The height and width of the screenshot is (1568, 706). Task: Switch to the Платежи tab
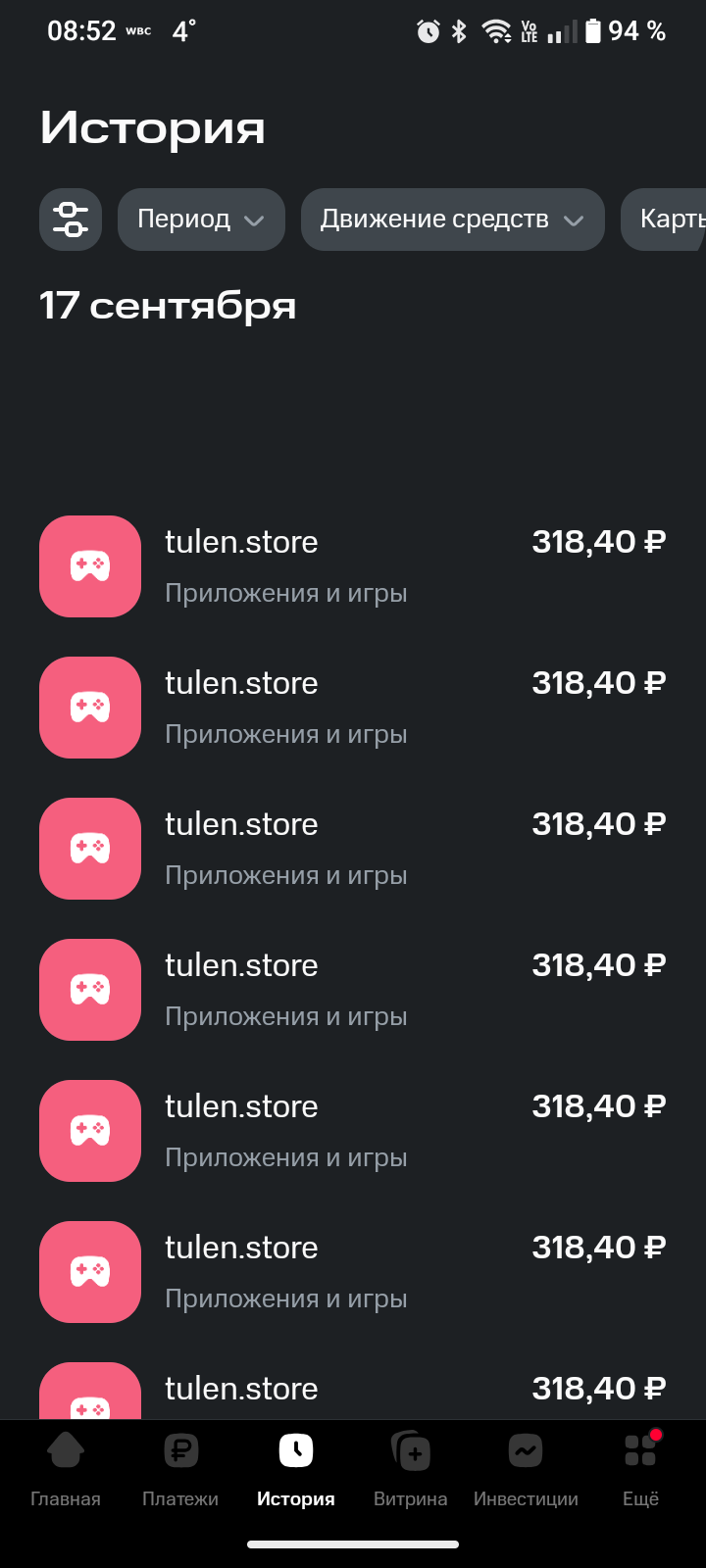[180, 1470]
